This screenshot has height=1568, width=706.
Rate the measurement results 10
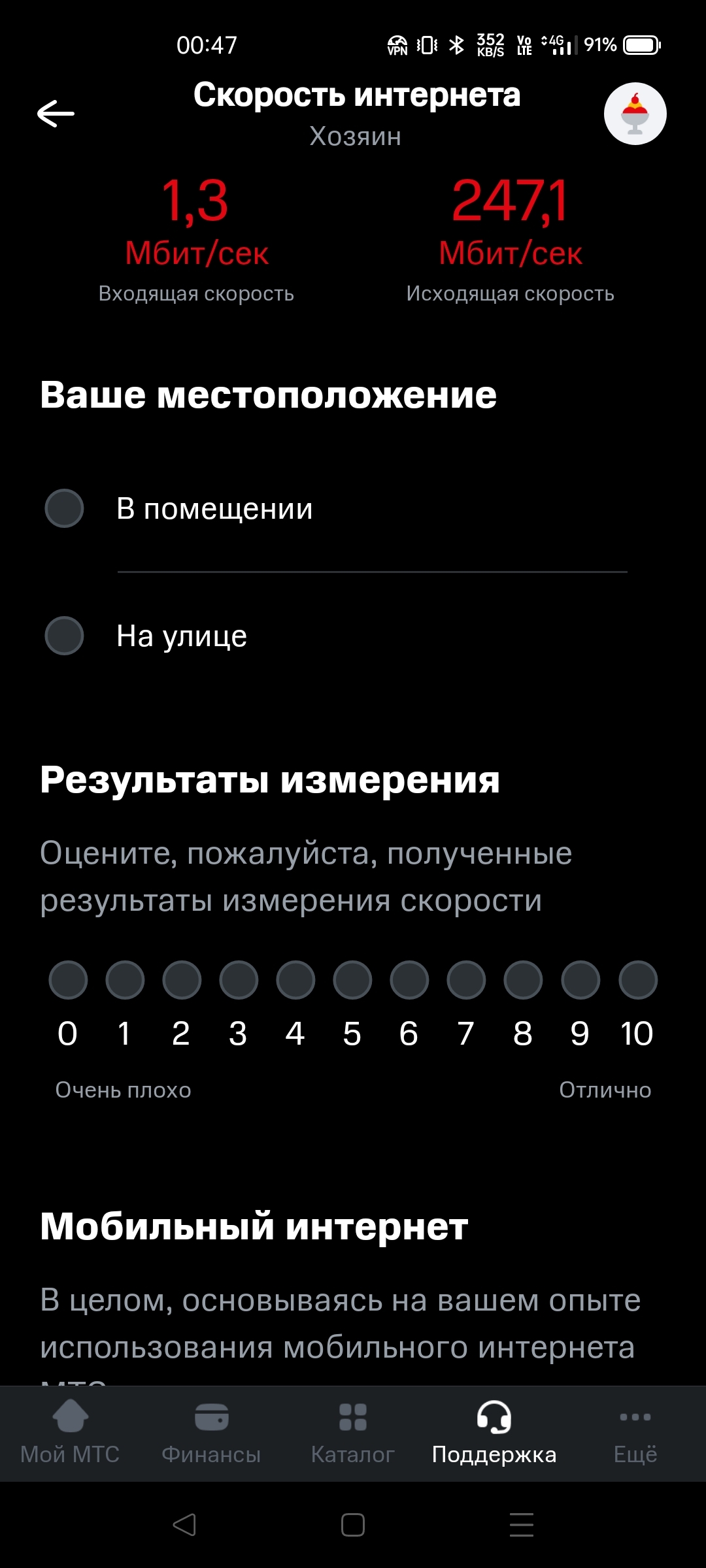(x=638, y=980)
